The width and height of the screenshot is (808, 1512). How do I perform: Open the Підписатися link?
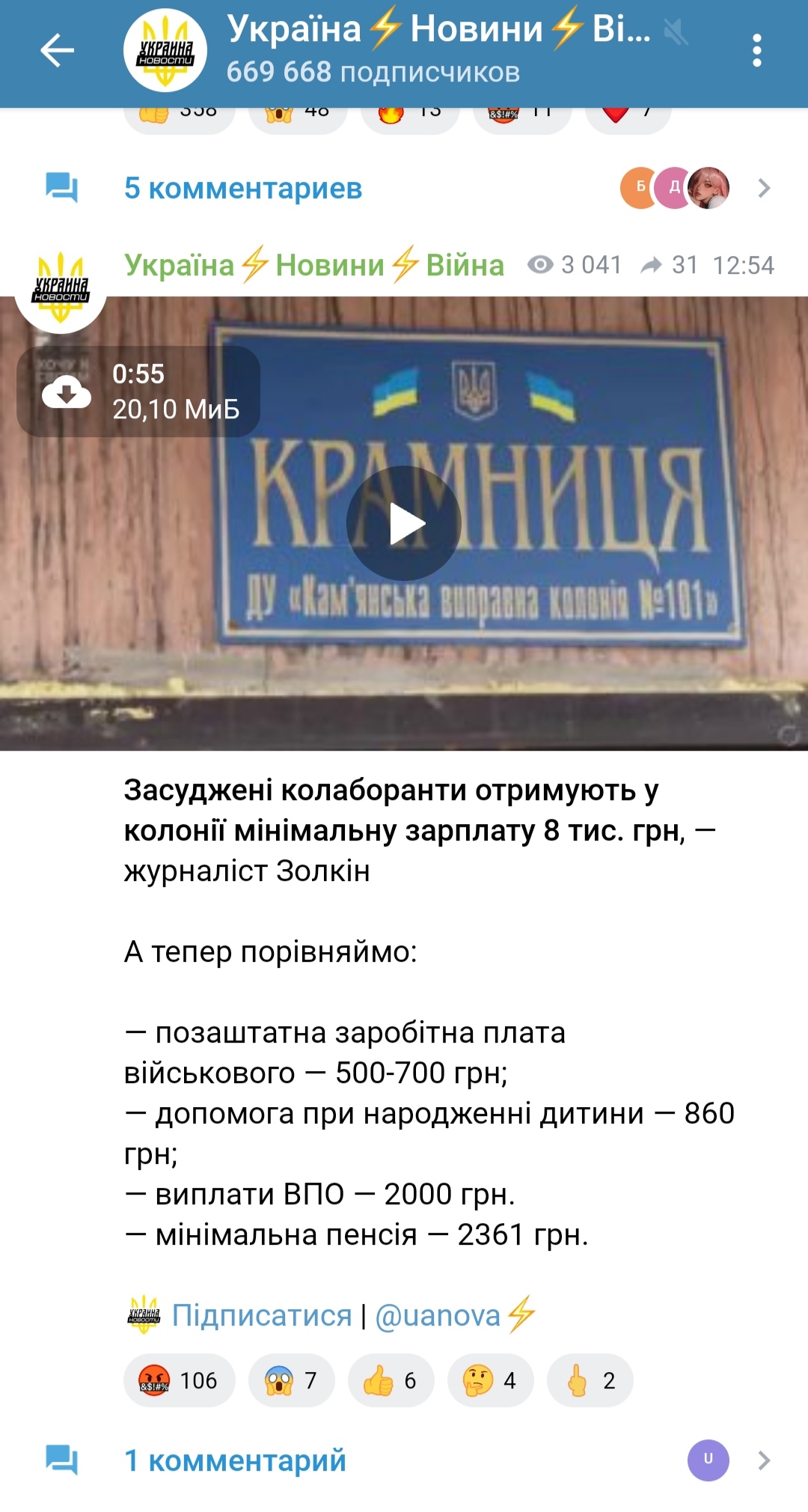(261, 1315)
